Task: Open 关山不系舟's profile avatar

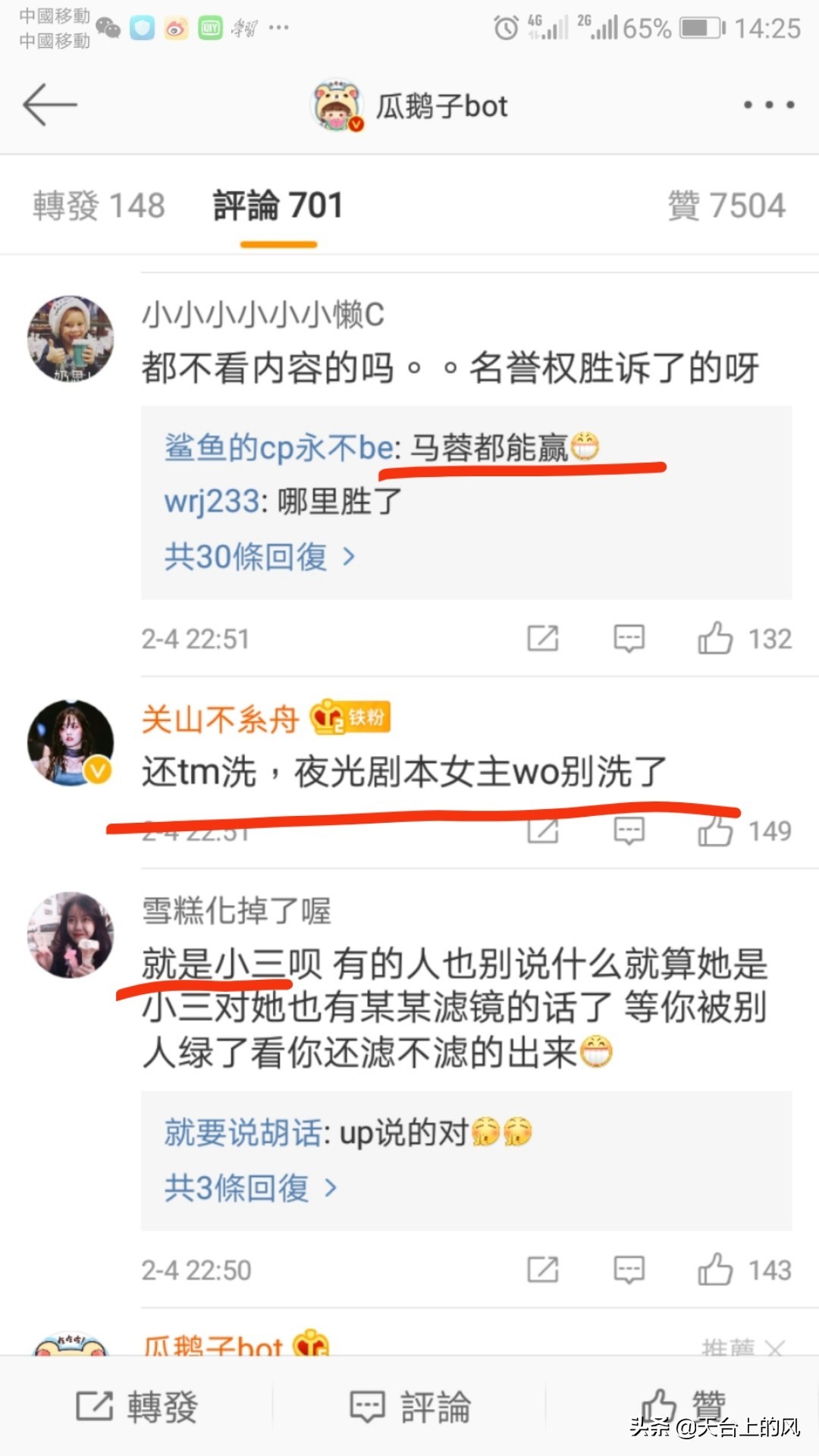Action: coord(71,742)
